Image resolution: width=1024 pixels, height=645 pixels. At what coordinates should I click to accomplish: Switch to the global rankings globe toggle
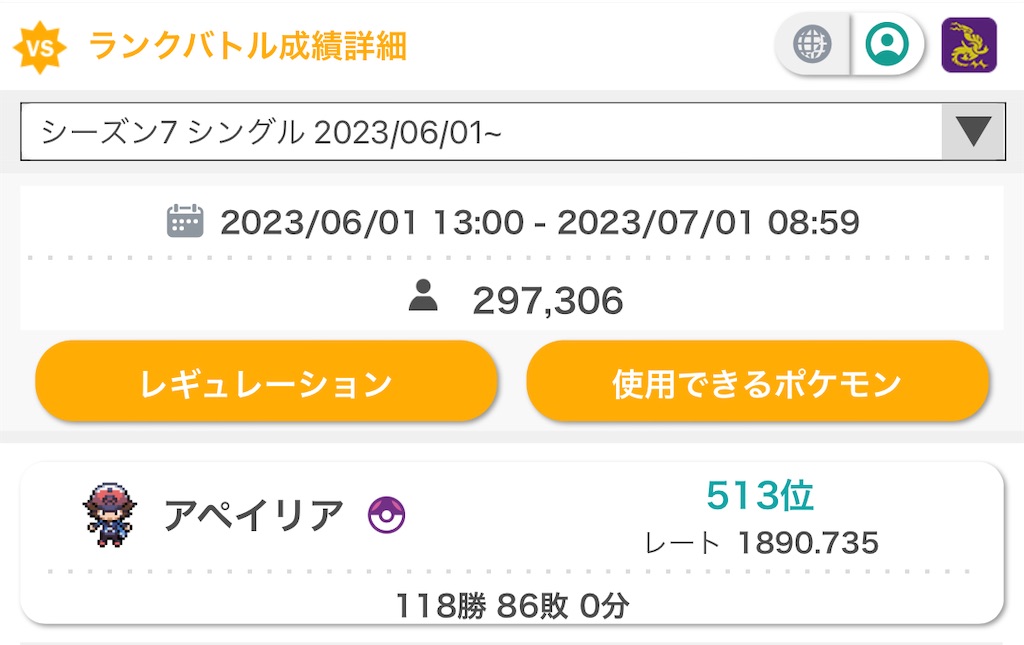(812, 44)
